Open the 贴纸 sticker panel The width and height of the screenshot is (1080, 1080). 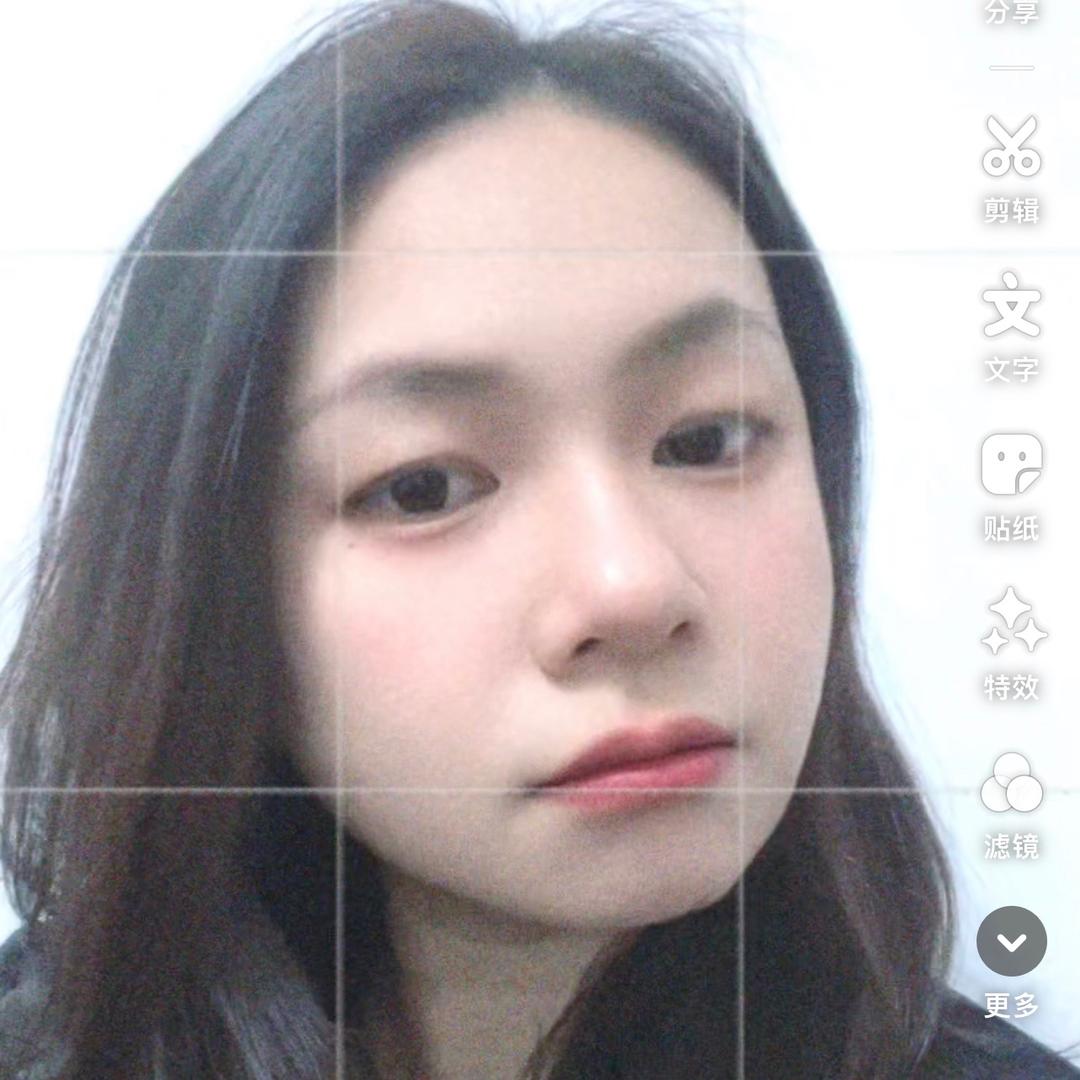tap(1011, 465)
